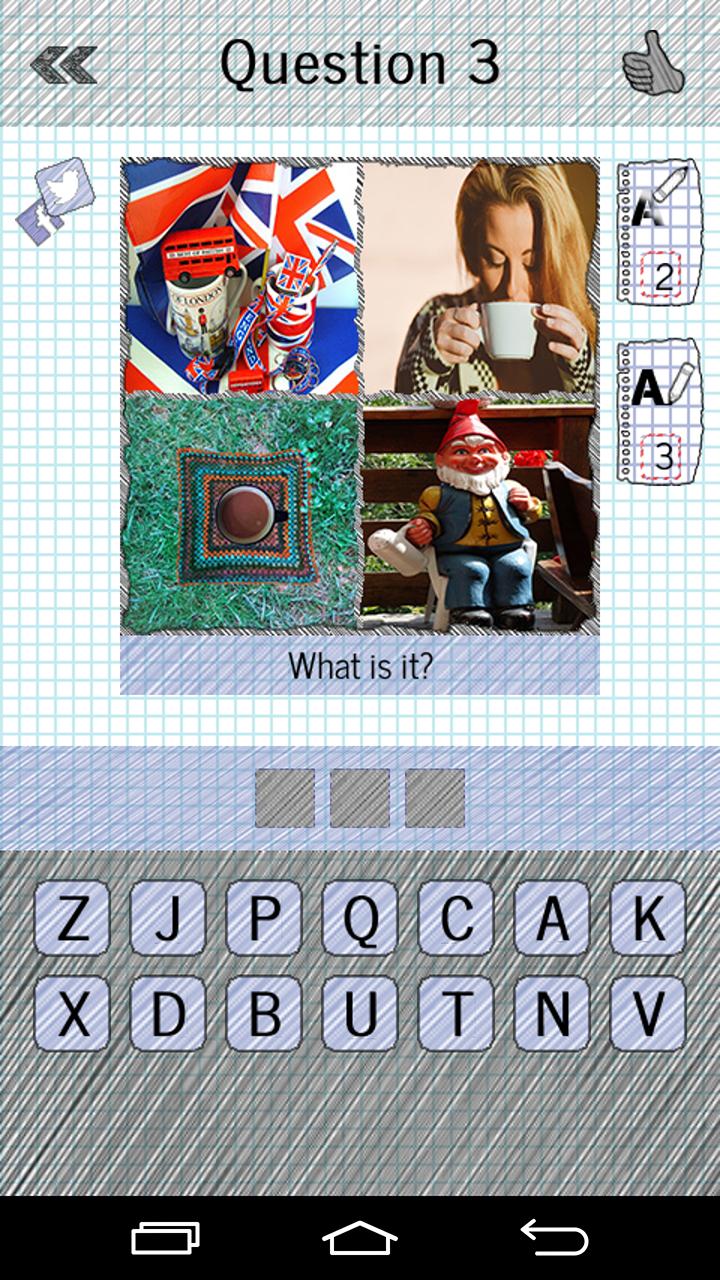Choose letter B tile

point(264,1014)
